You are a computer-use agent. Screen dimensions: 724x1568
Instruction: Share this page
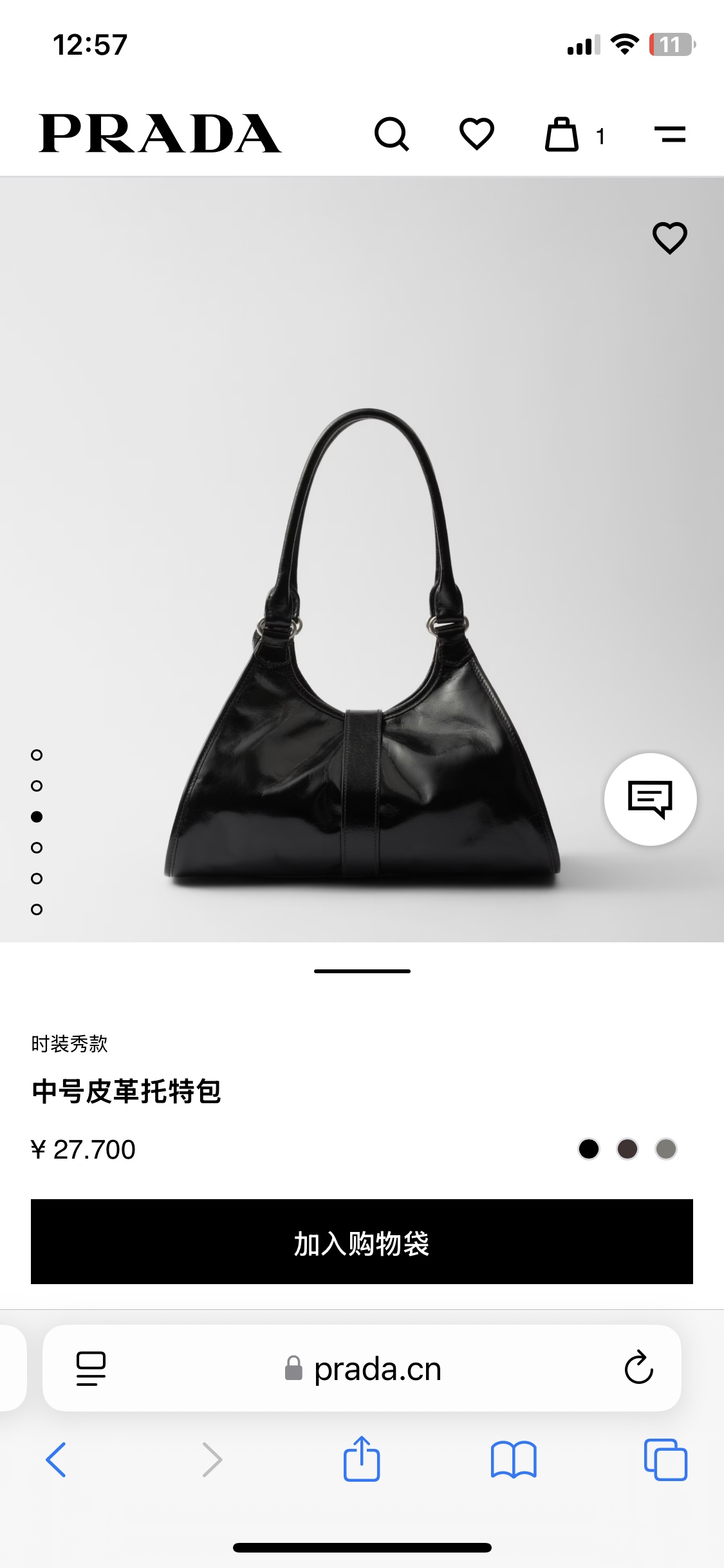click(x=362, y=1459)
